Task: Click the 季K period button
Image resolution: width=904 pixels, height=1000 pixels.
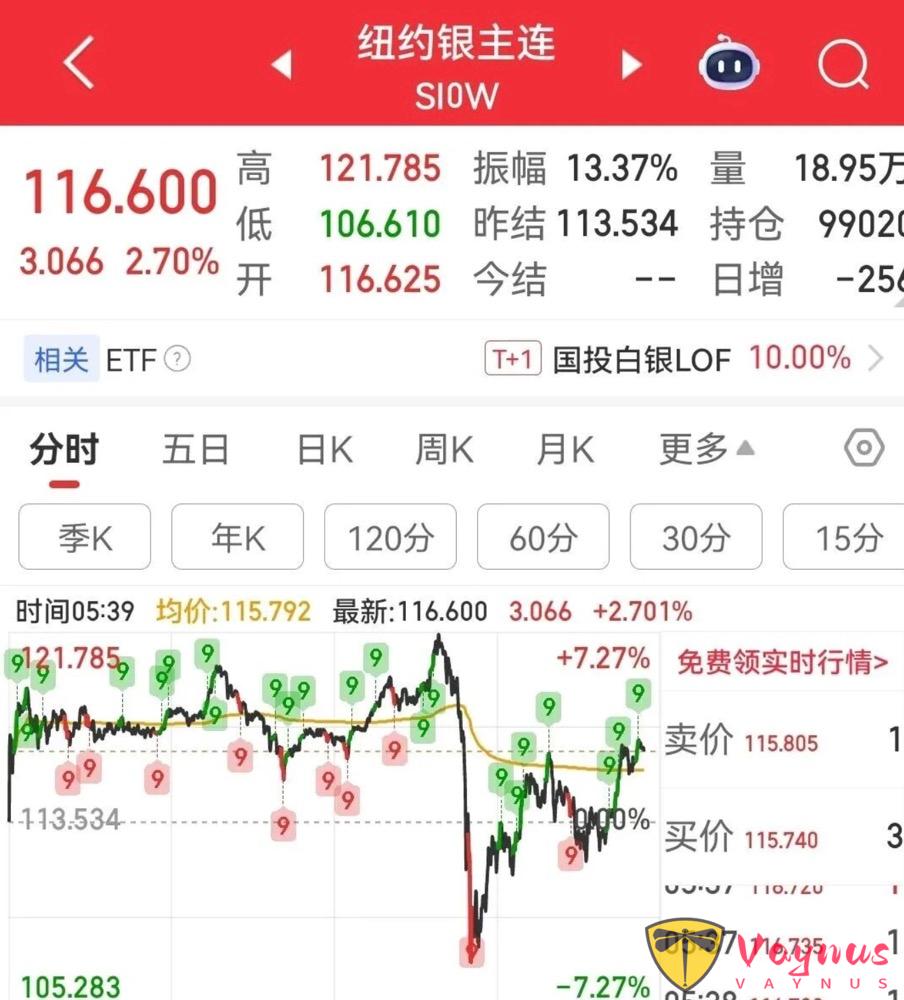Action: point(84,537)
